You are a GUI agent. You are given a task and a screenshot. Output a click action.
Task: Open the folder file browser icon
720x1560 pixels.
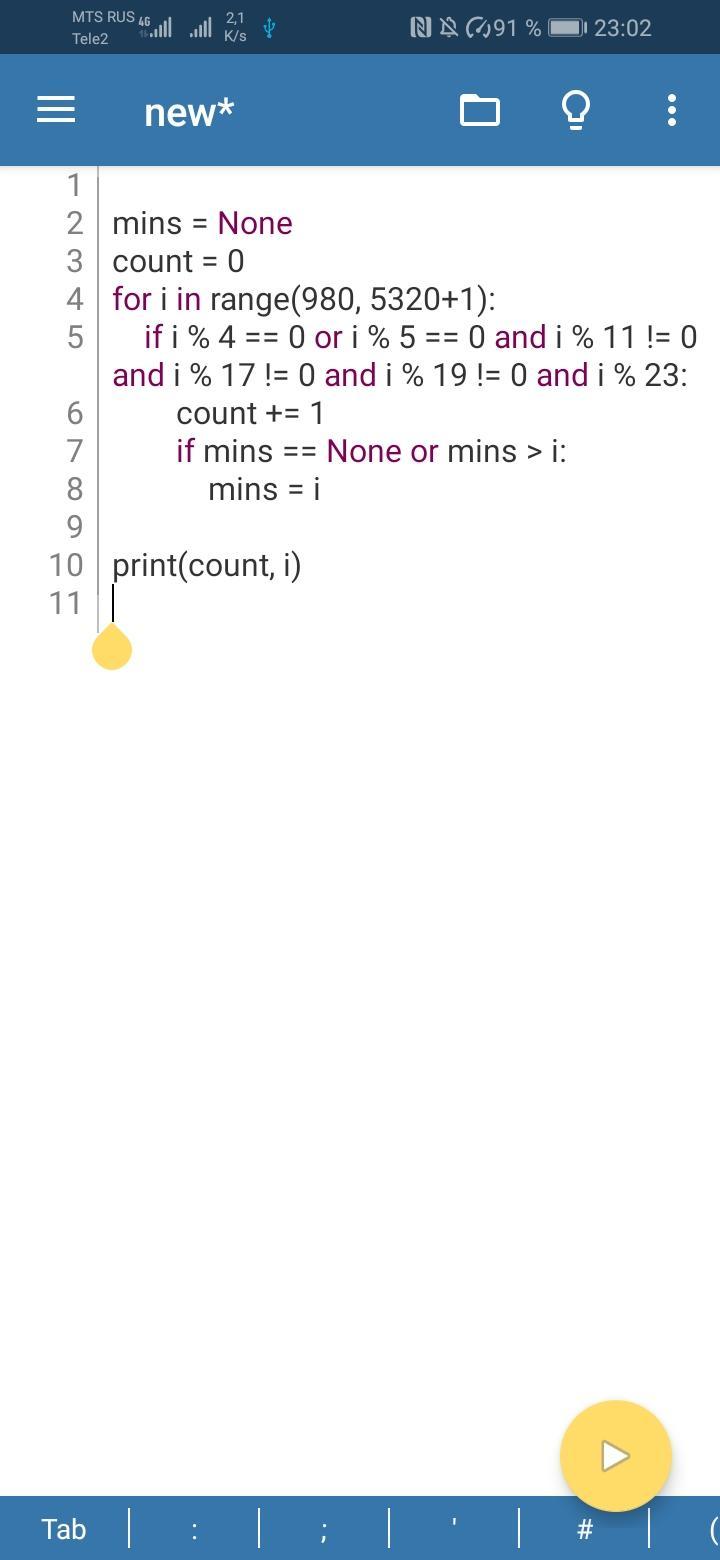coord(480,110)
